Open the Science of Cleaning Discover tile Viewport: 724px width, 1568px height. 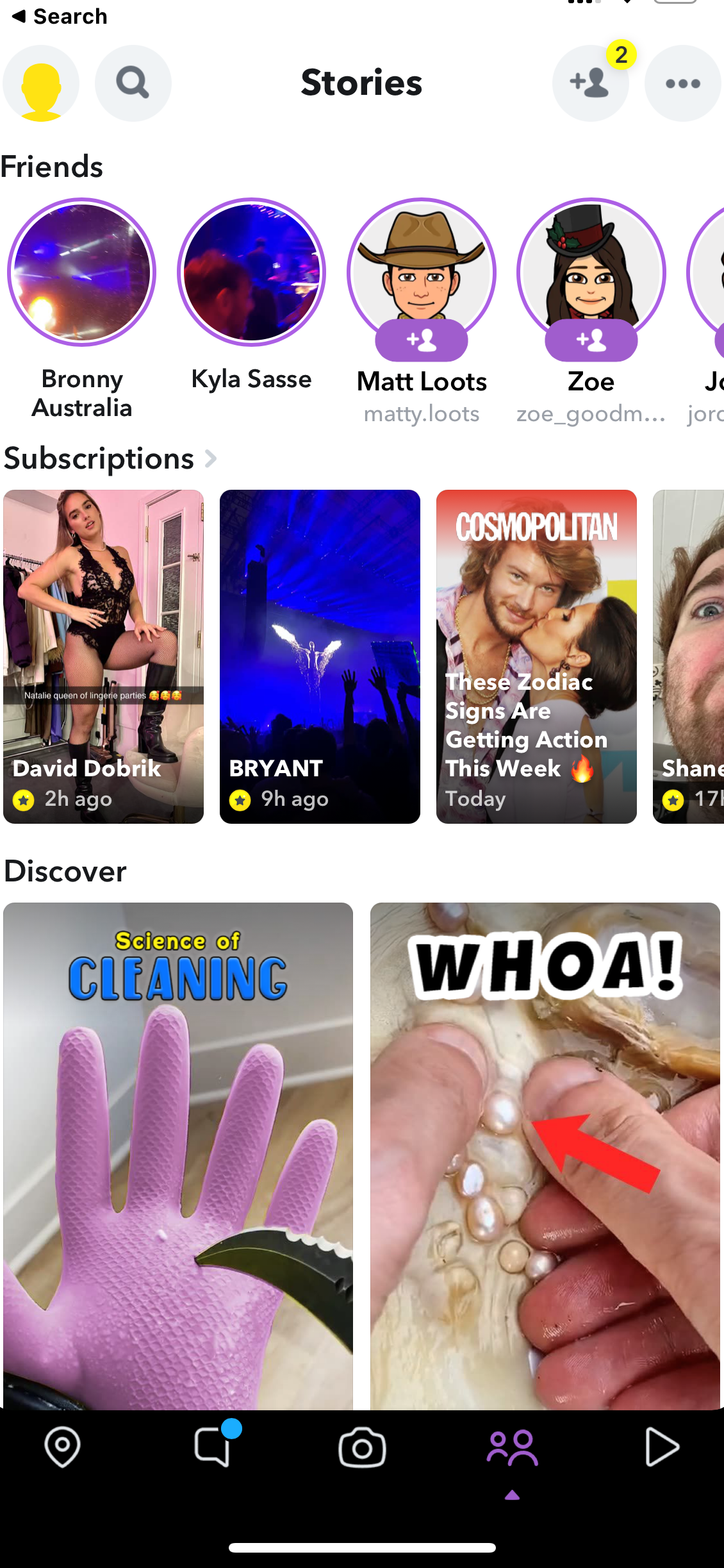[178, 1155]
